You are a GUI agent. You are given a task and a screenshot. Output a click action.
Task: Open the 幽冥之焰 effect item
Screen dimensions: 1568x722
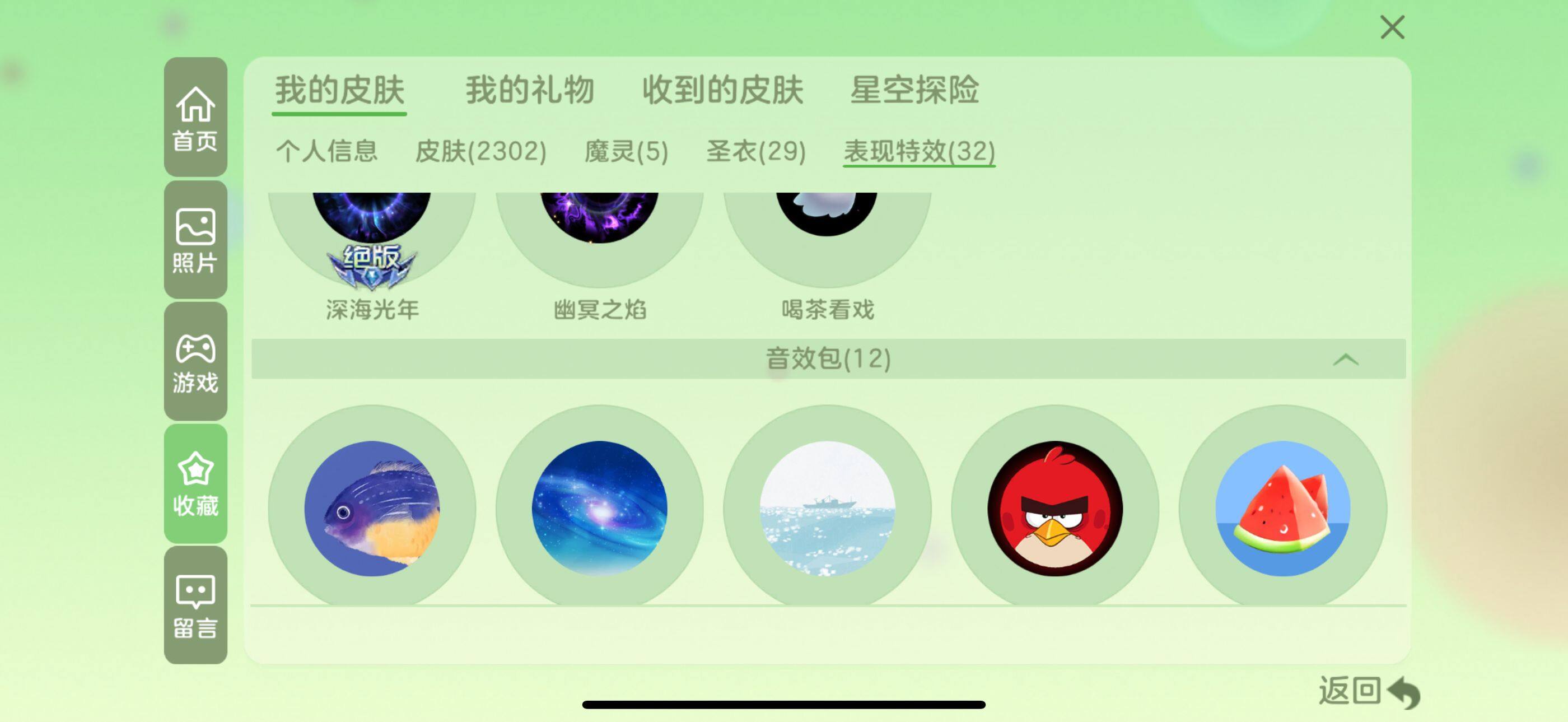[x=600, y=237]
